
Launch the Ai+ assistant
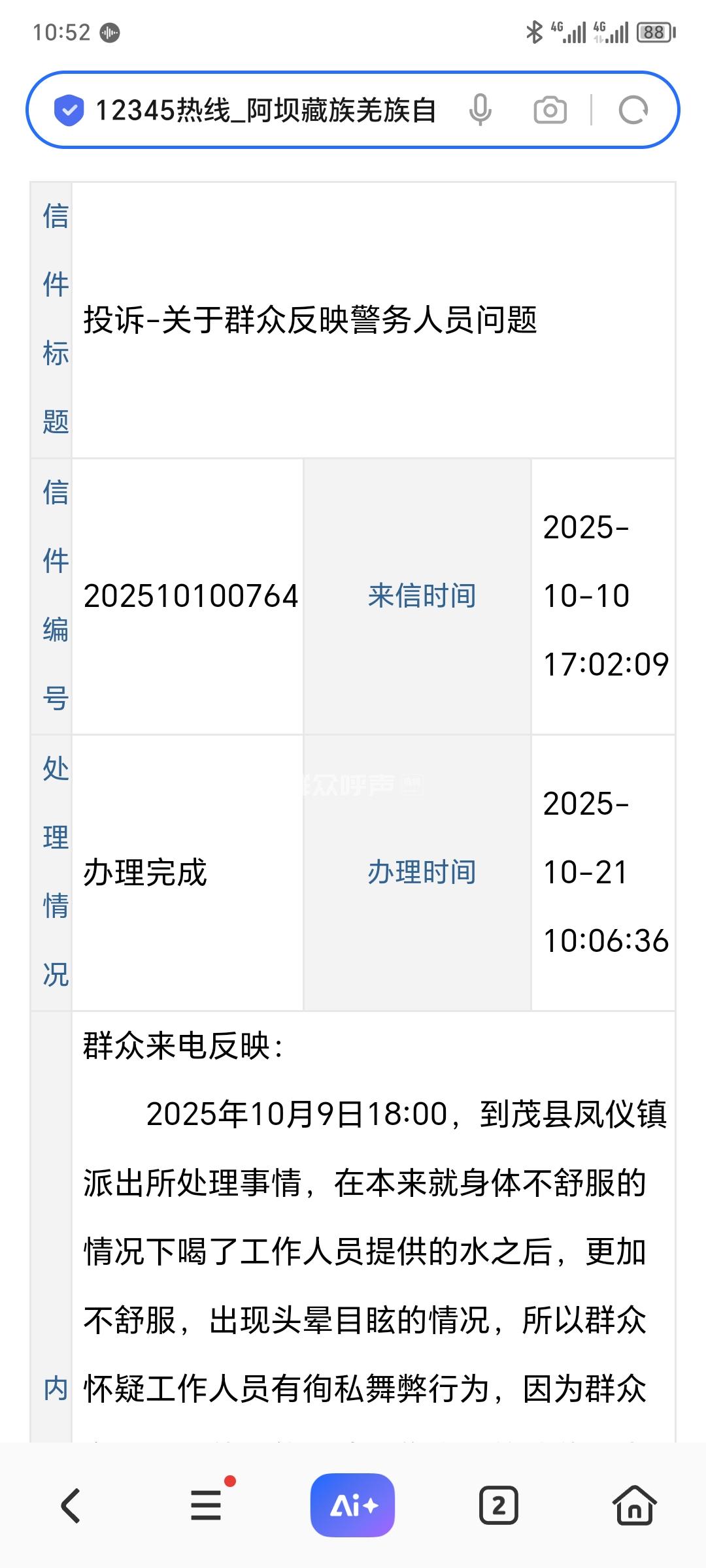tap(353, 1506)
